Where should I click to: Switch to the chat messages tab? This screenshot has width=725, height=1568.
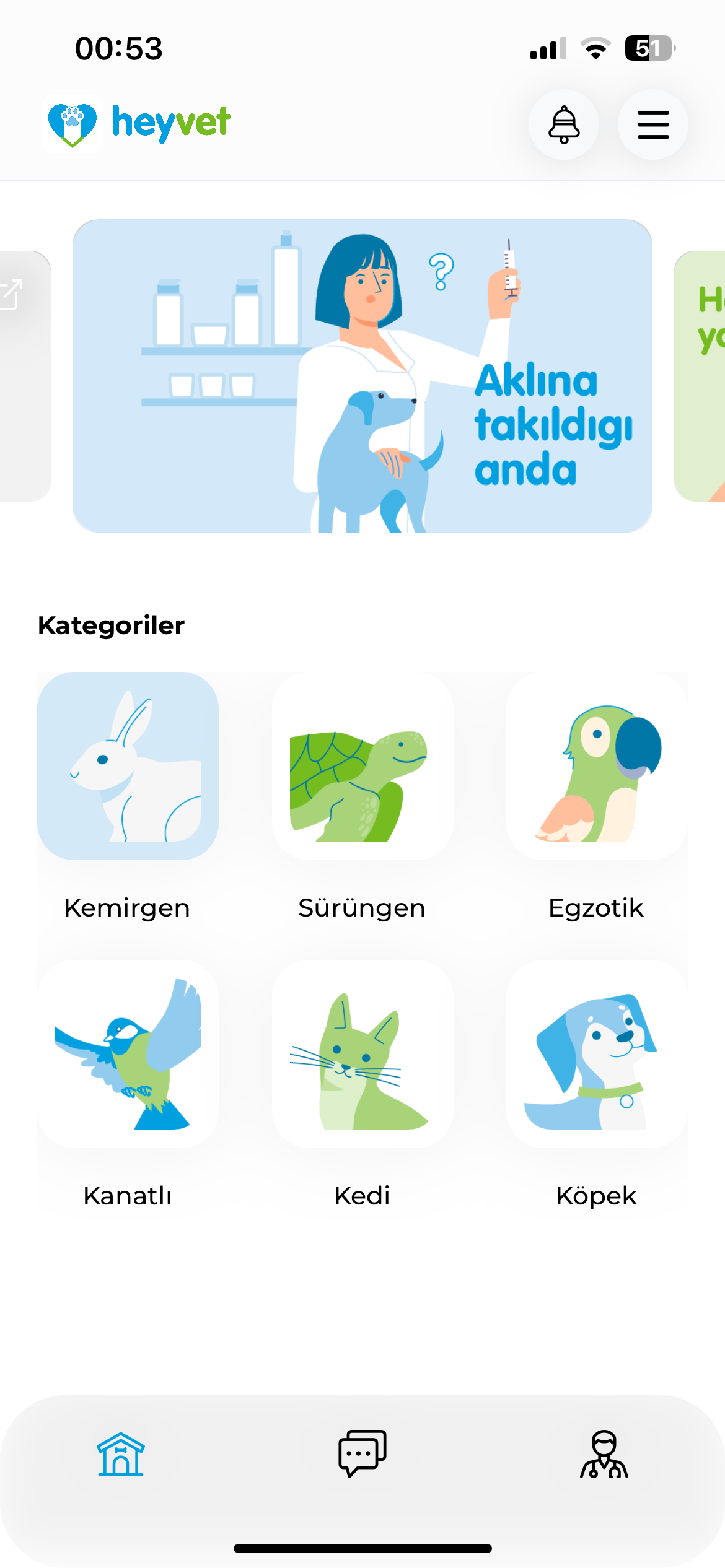tap(362, 1454)
